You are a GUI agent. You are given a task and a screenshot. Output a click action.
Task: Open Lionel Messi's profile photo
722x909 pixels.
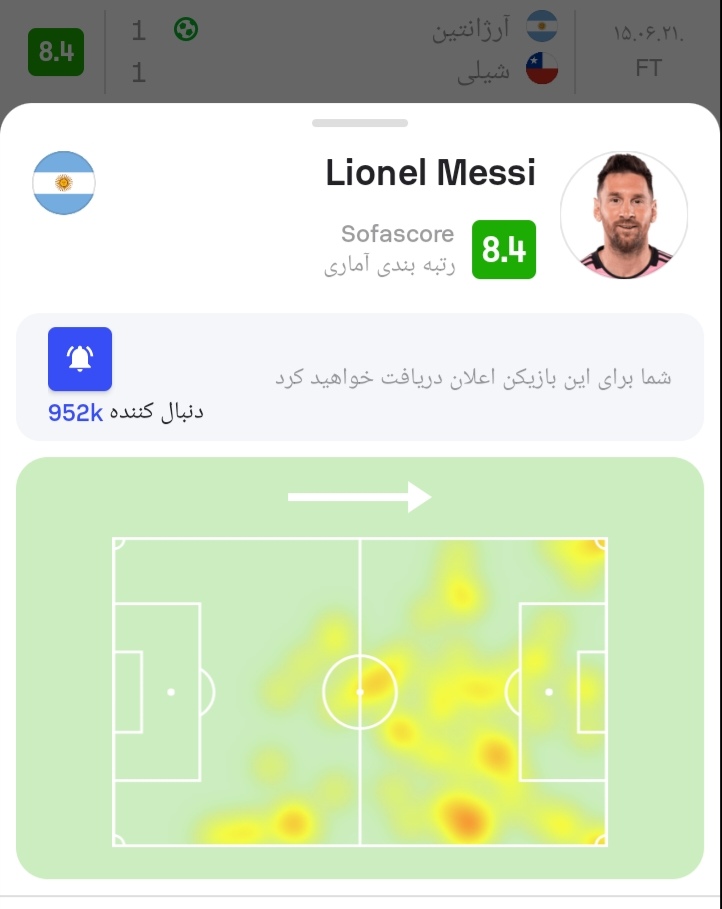point(623,215)
